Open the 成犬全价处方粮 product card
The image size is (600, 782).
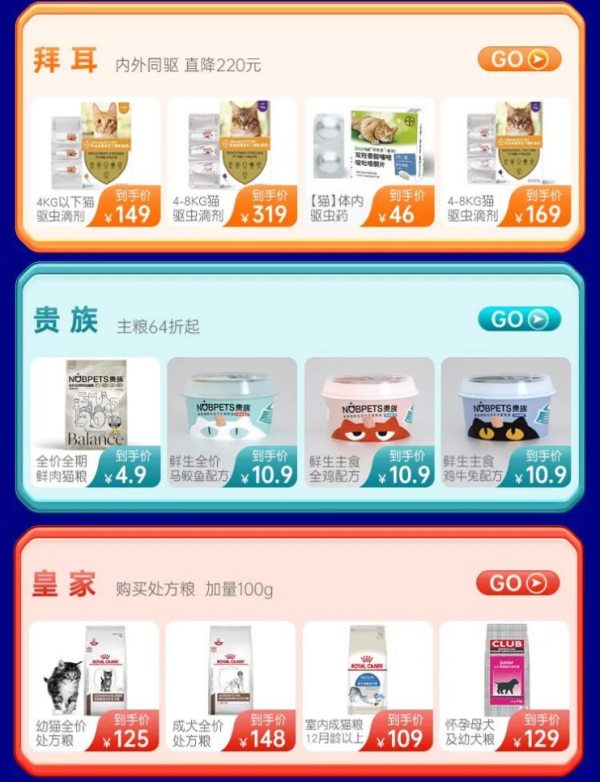tap(232, 686)
